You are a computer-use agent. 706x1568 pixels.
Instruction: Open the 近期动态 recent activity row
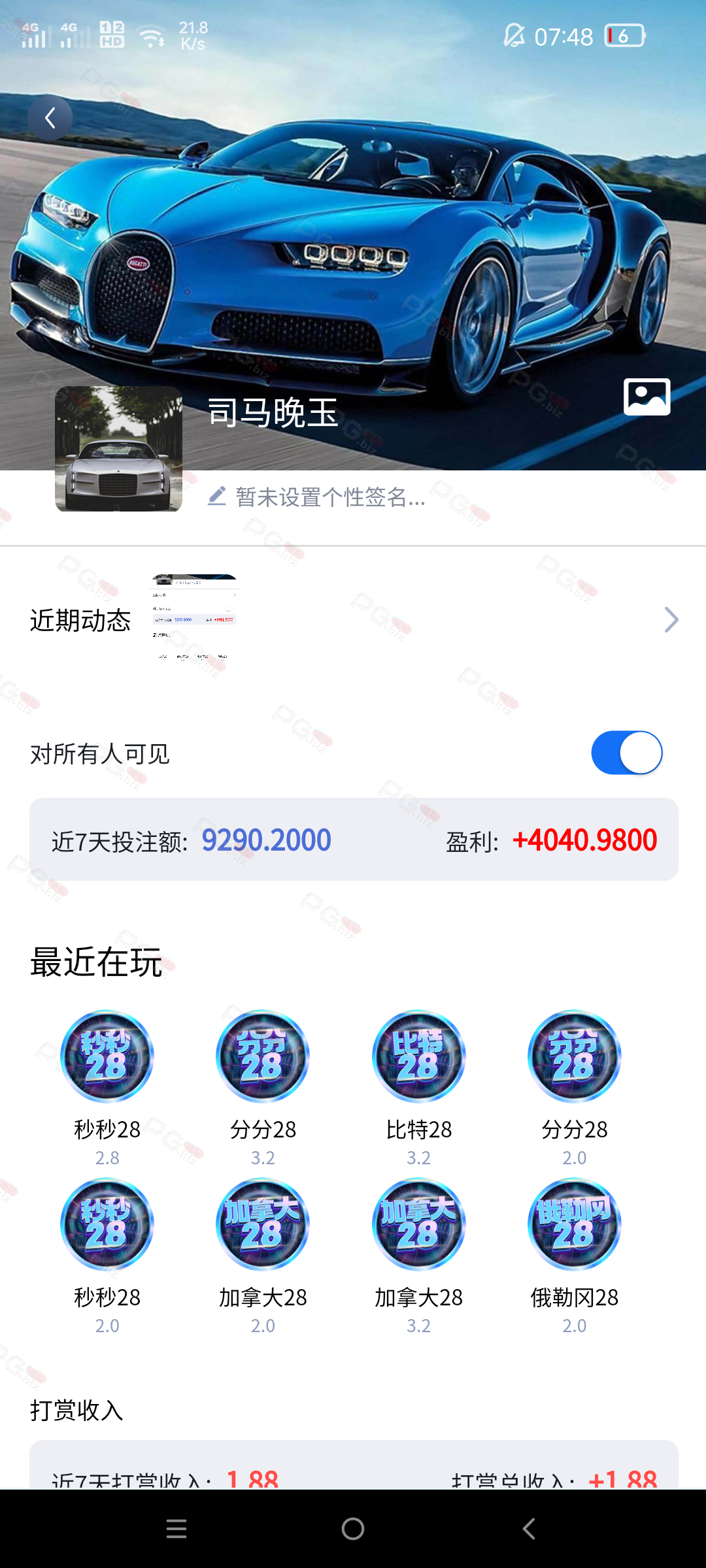pyautogui.click(x=353, y=619)
